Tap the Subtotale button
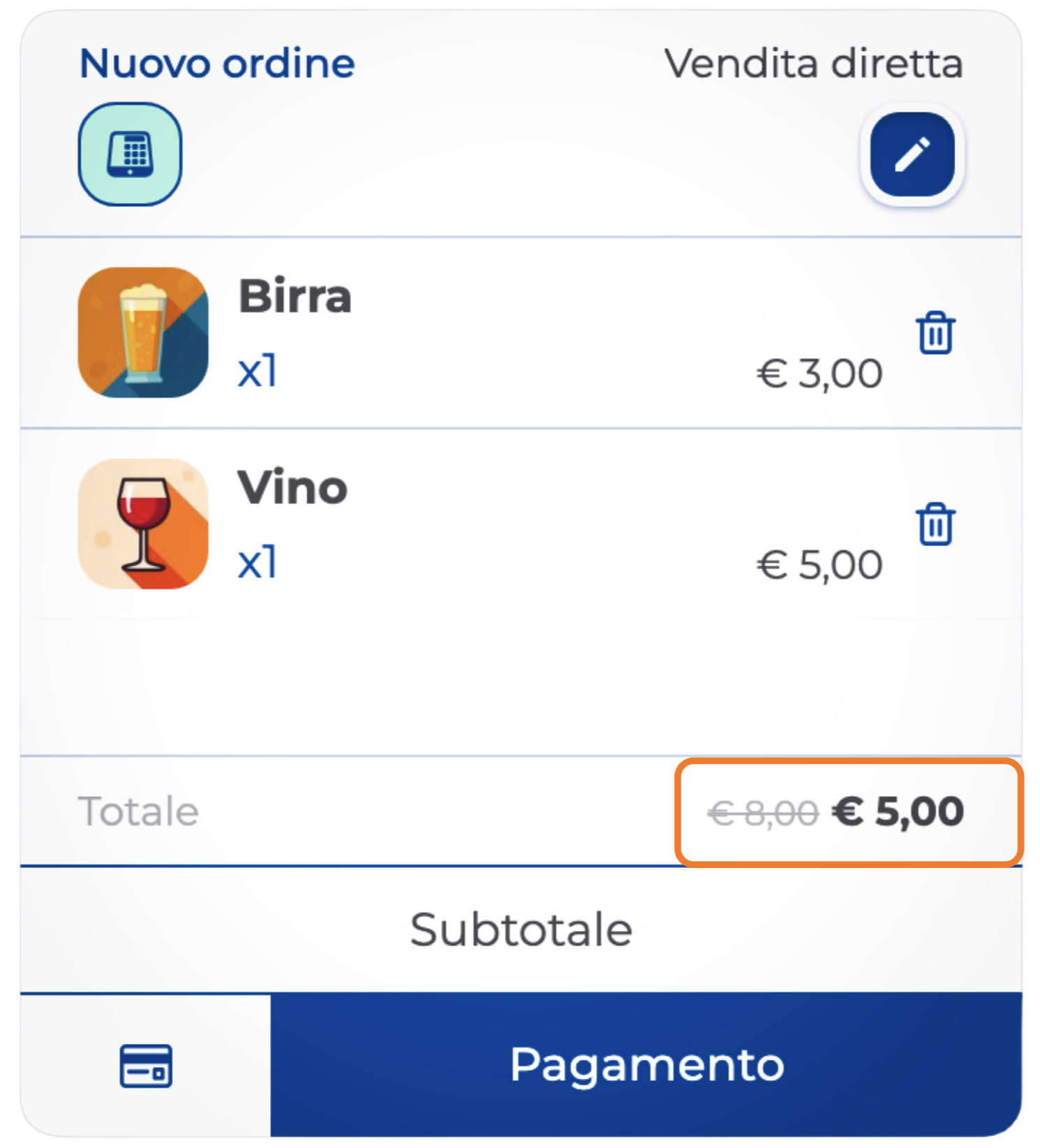Screen dimensions: 1040x1148 pos(521,929)
